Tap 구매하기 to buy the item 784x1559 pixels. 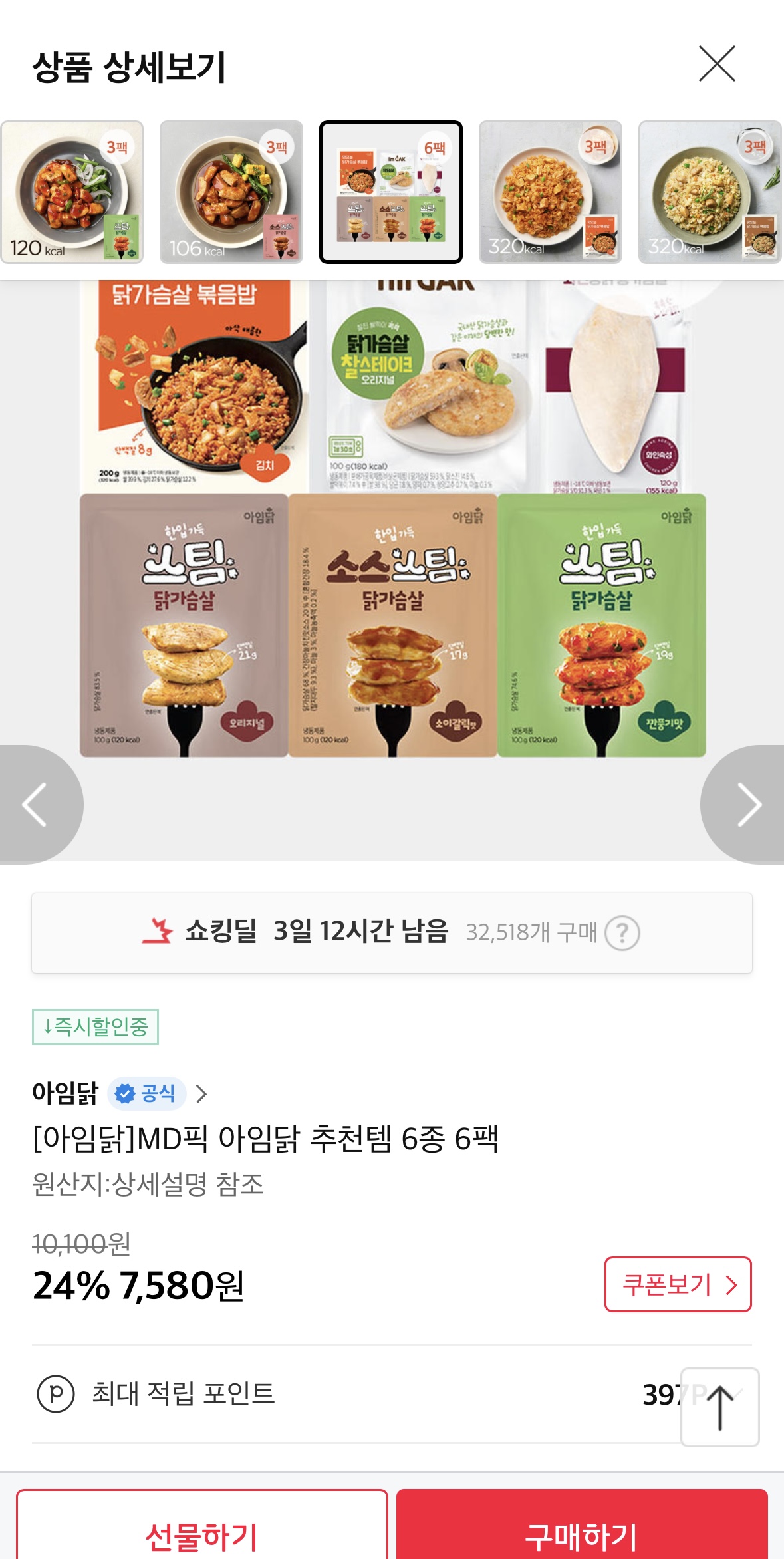click(x=582, y=1533)
